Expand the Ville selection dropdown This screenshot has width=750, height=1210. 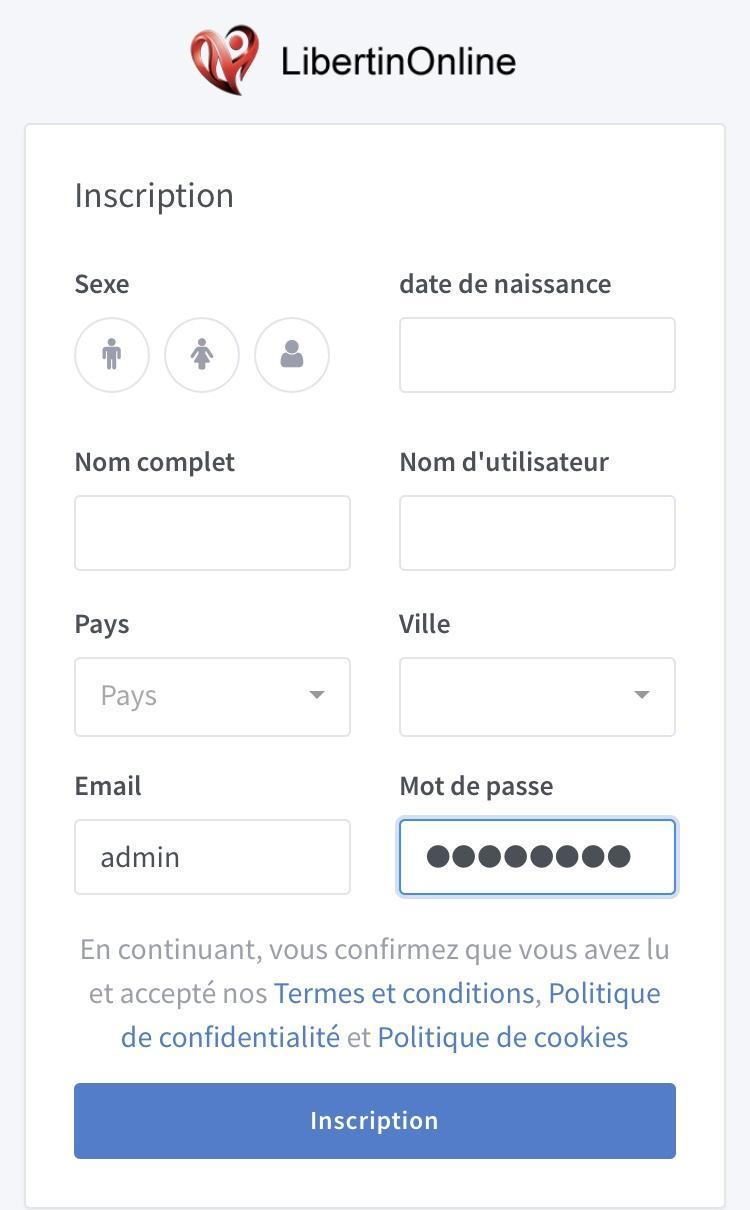537,696
